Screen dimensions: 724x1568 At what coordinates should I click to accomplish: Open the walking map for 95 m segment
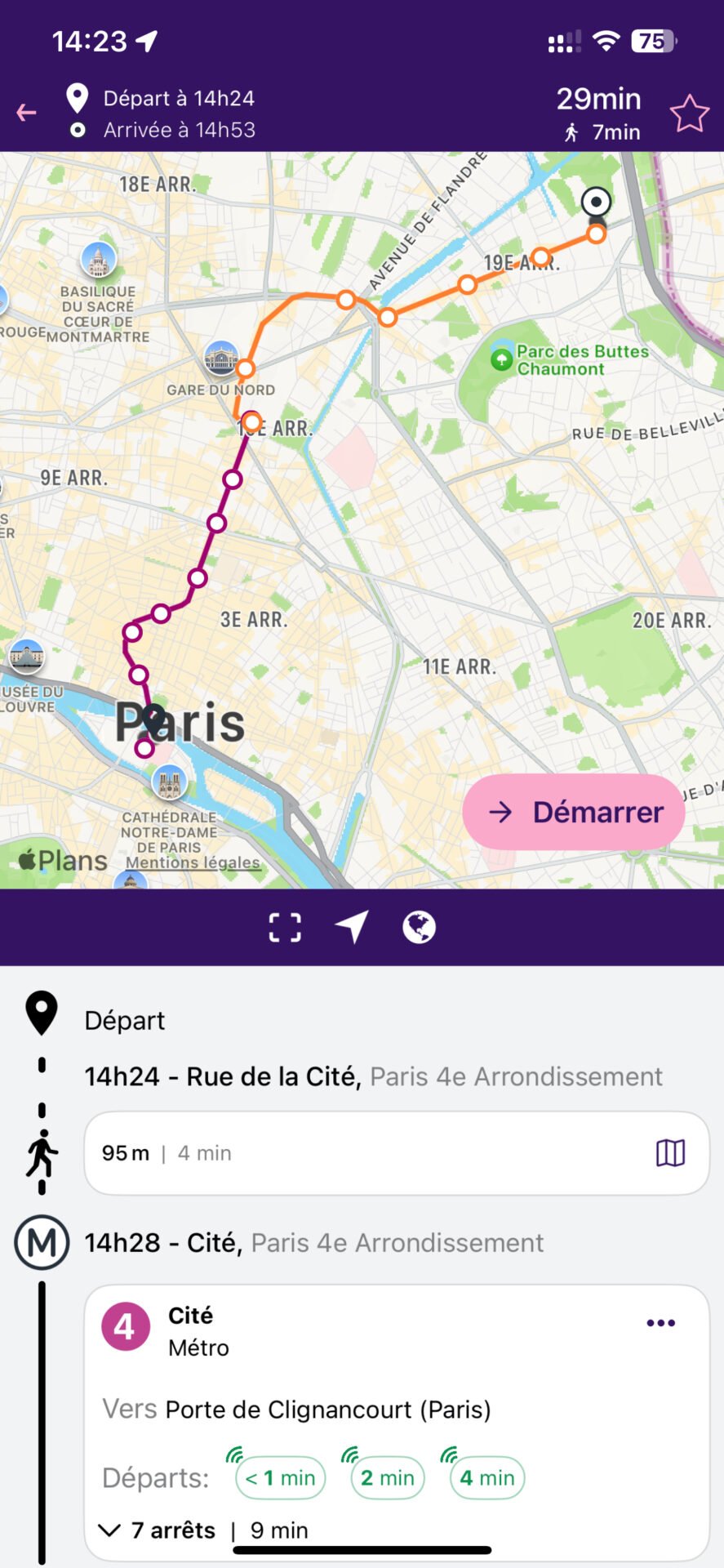670,1153
